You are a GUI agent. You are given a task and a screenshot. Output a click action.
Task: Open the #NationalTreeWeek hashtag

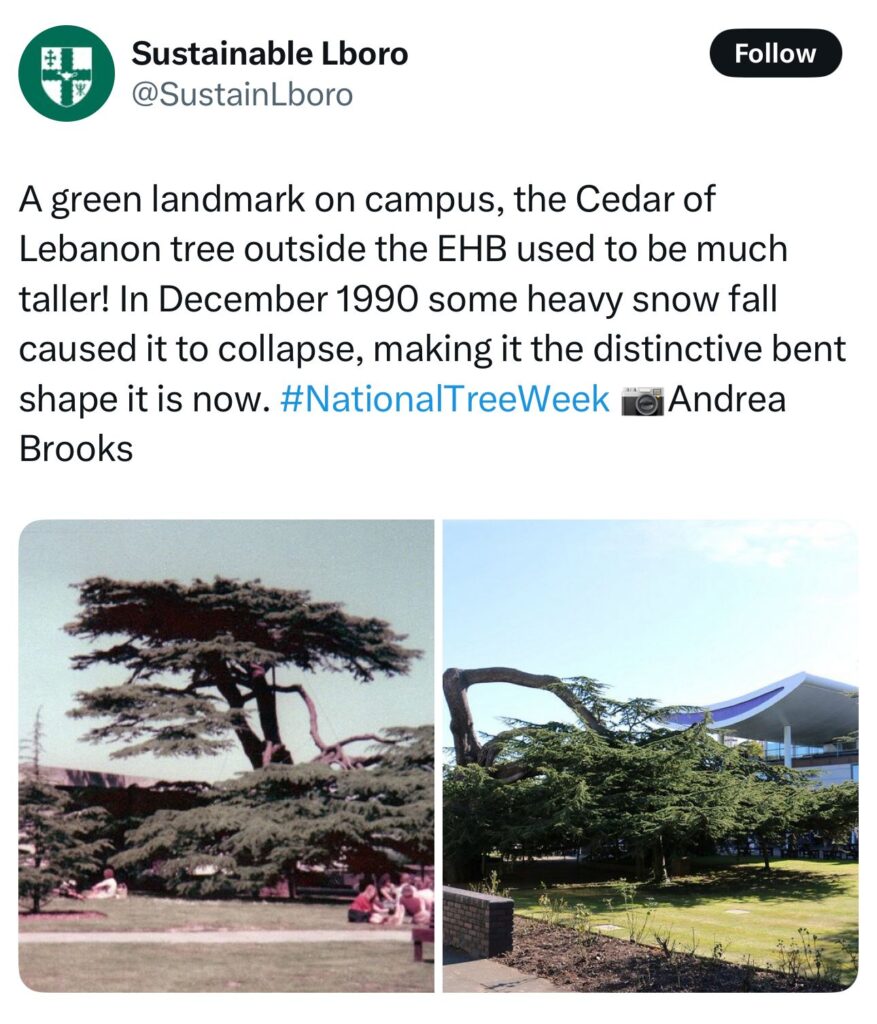(445, 398)
